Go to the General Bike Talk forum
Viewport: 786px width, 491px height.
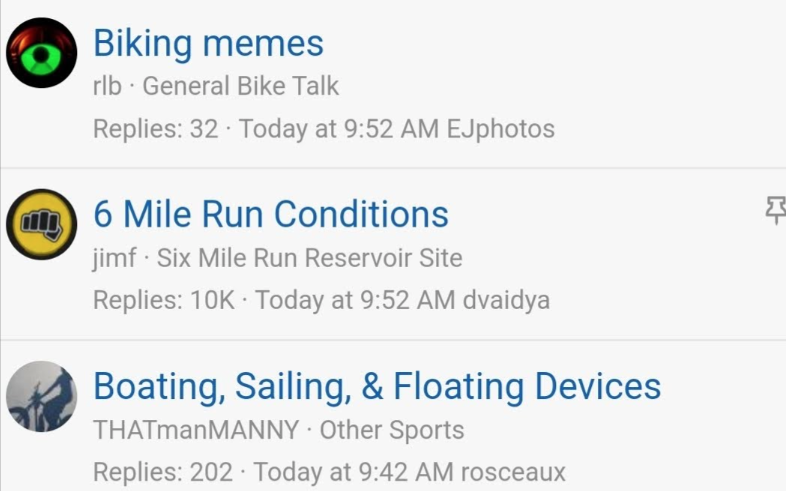pos(240,87)
